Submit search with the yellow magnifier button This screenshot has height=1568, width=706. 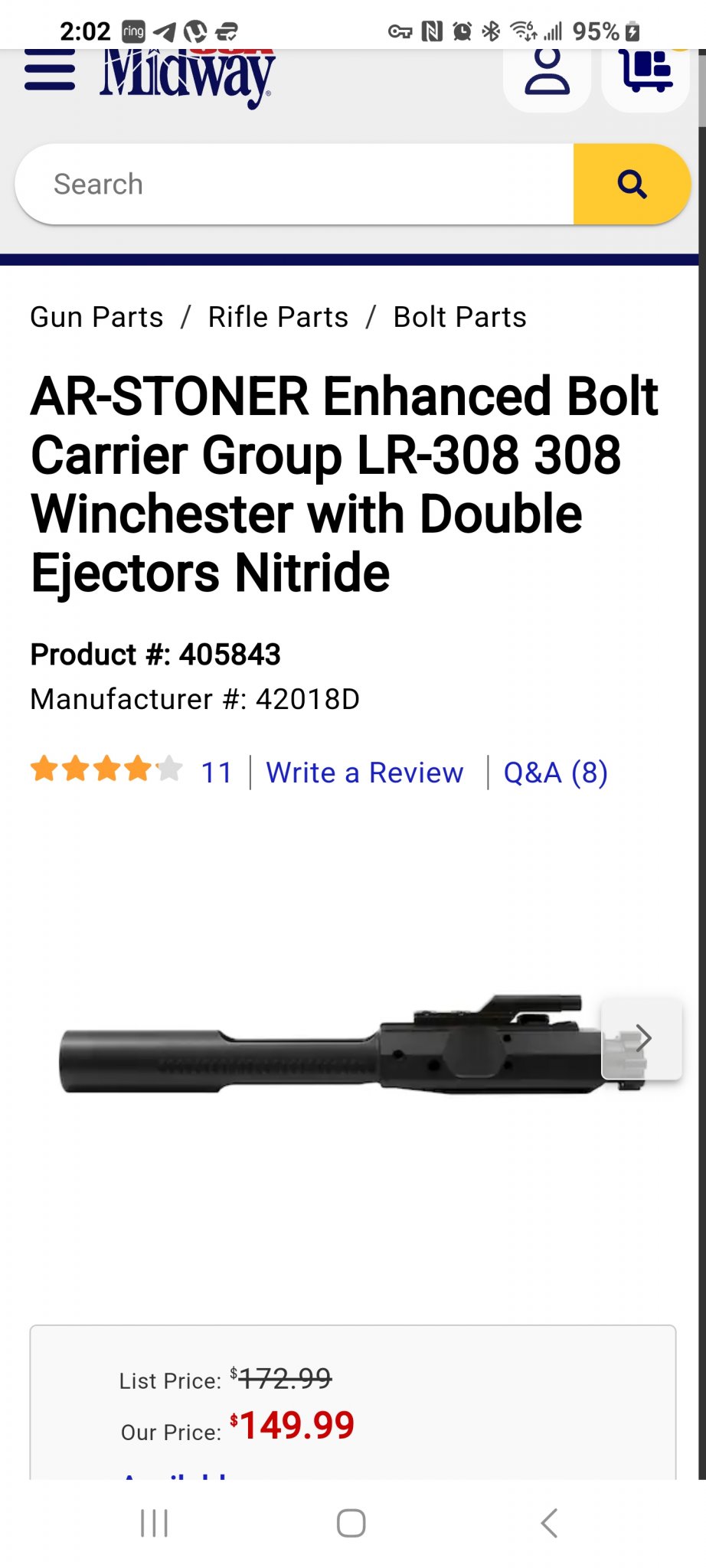[632, 185]
